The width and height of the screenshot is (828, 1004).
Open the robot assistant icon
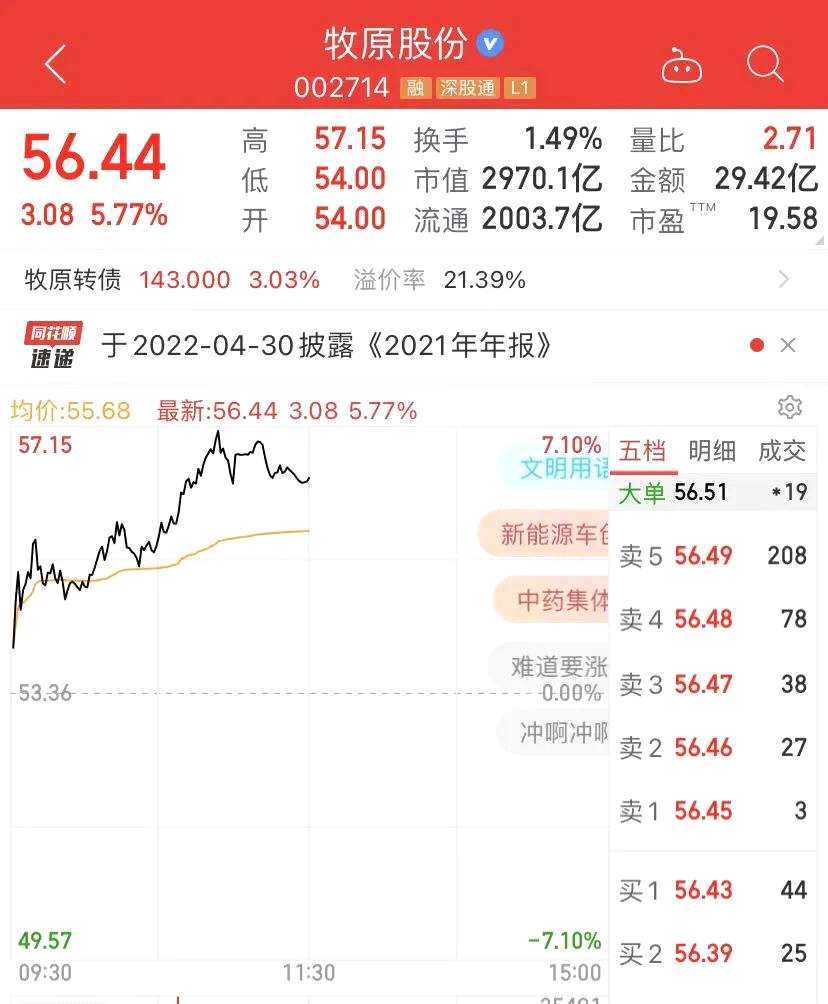click(x=682, y=66)
